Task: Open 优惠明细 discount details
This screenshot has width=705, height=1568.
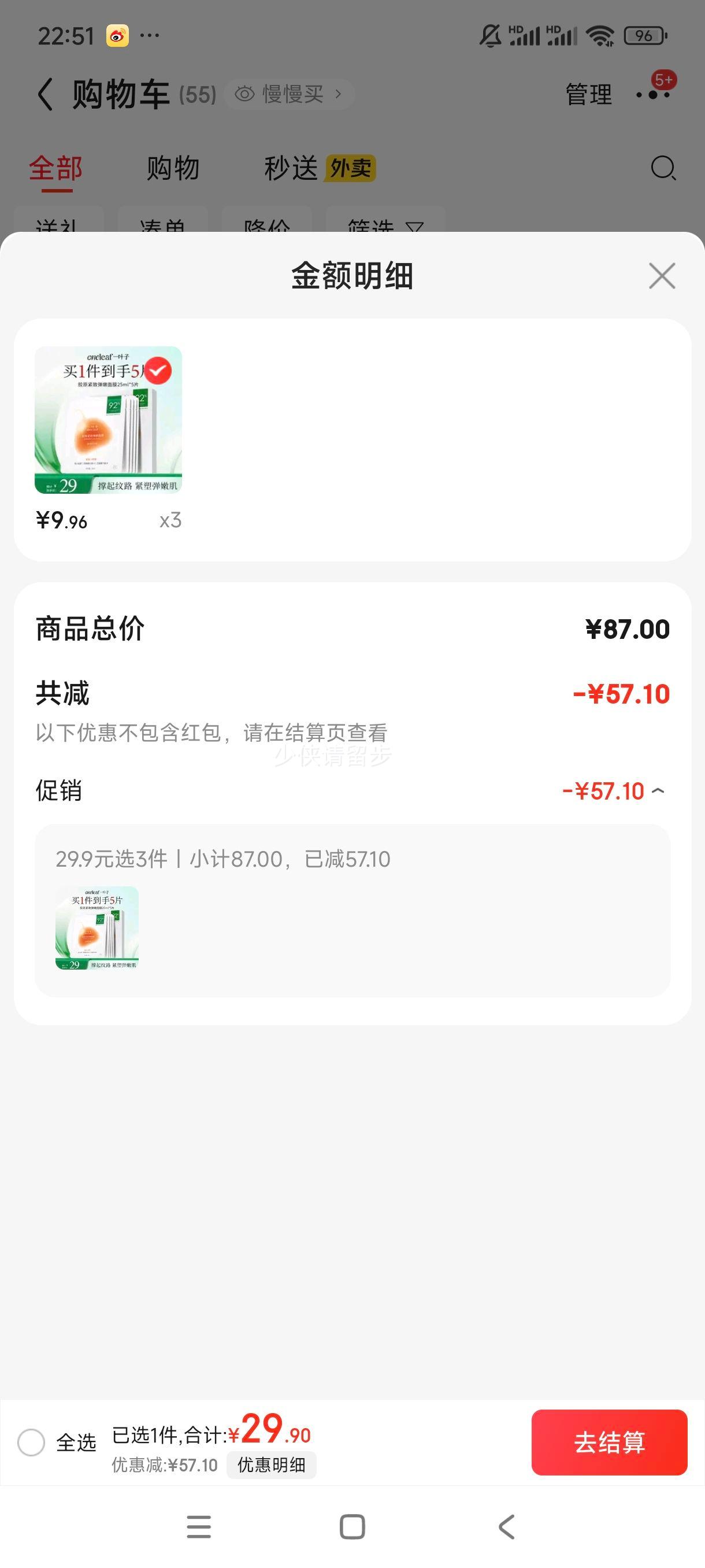Action: pos(271,1465)
